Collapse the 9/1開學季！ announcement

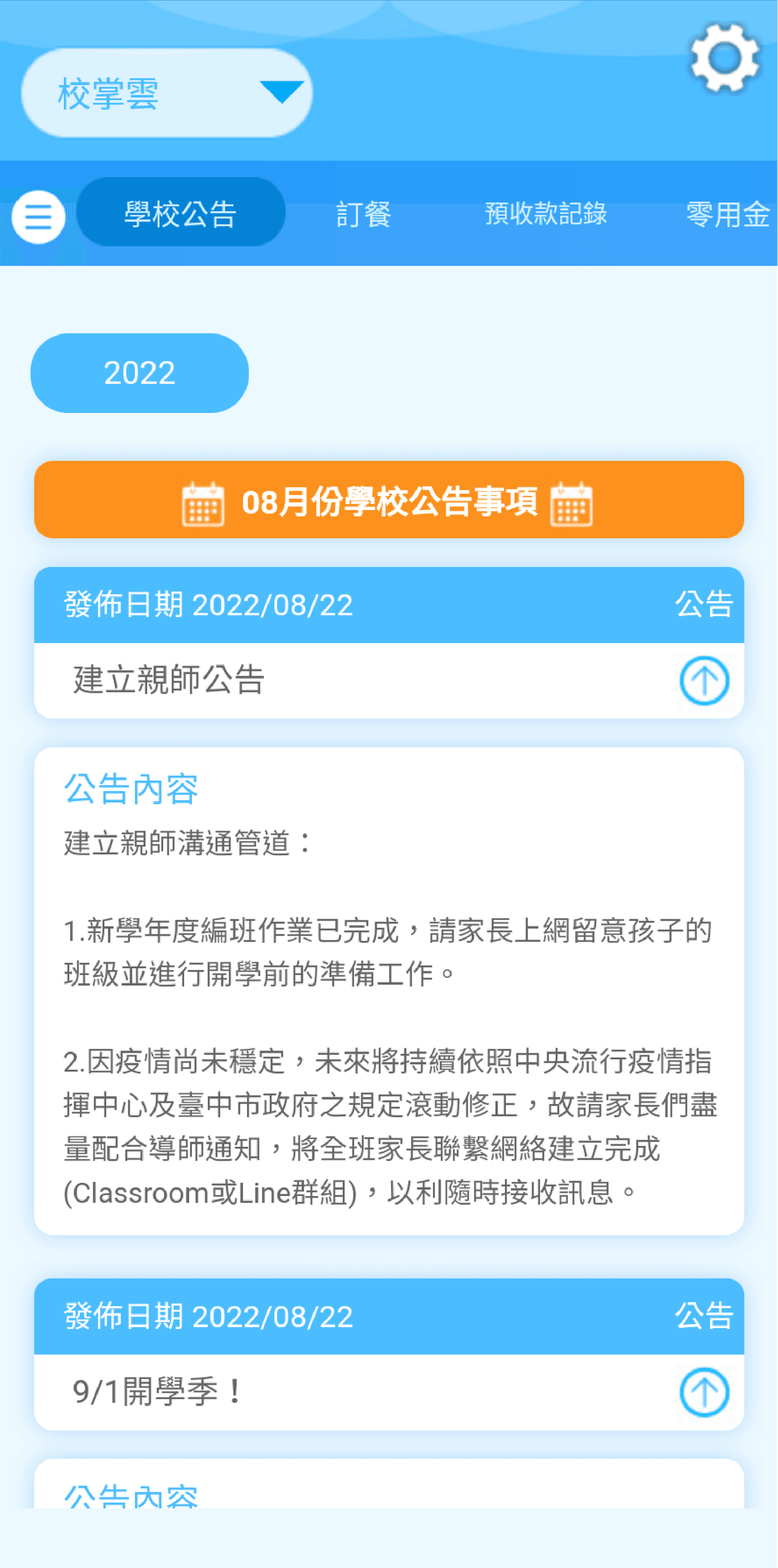(704, 1392)
